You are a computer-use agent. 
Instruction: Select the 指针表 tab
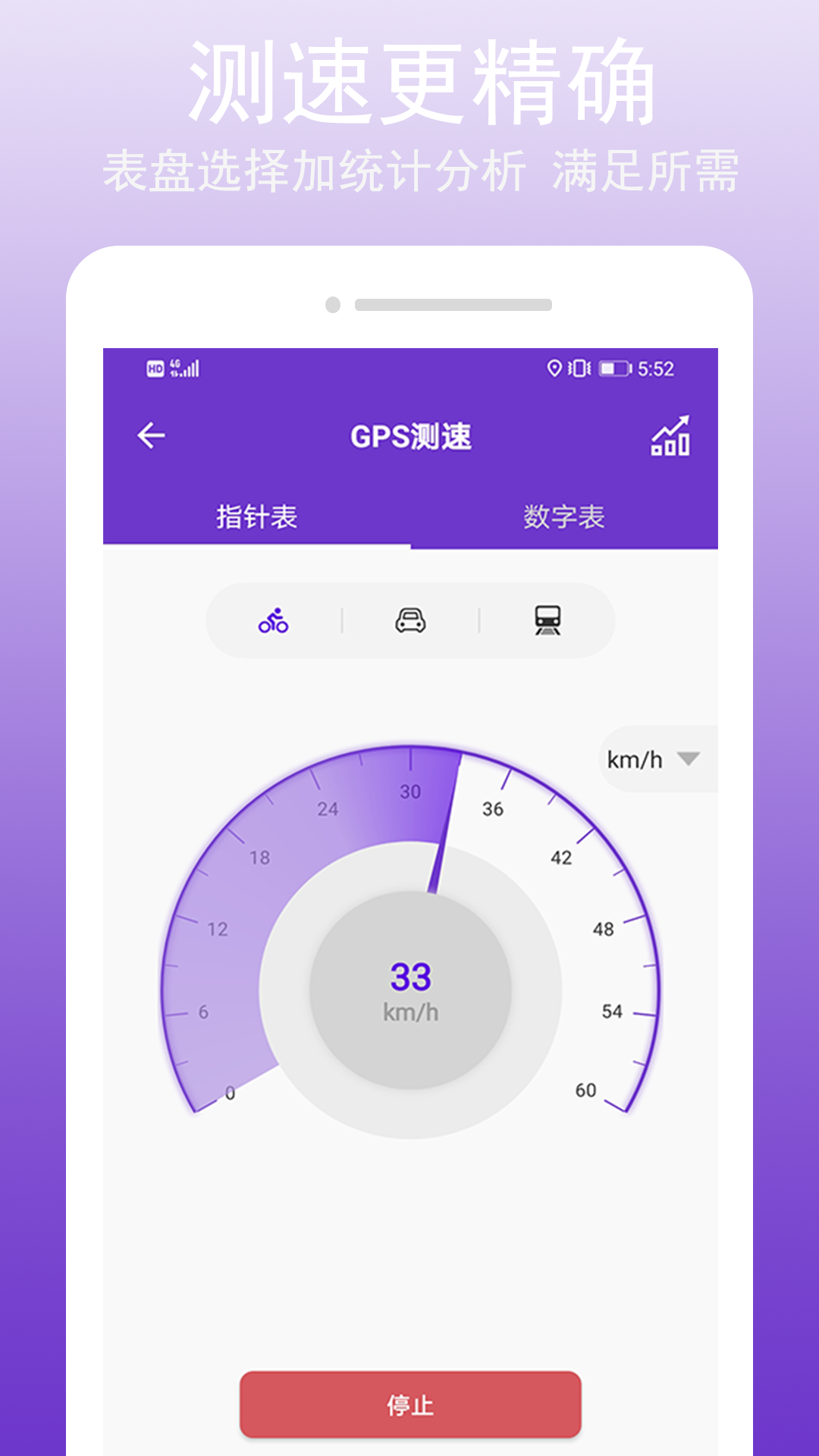(x=258, y=516)
